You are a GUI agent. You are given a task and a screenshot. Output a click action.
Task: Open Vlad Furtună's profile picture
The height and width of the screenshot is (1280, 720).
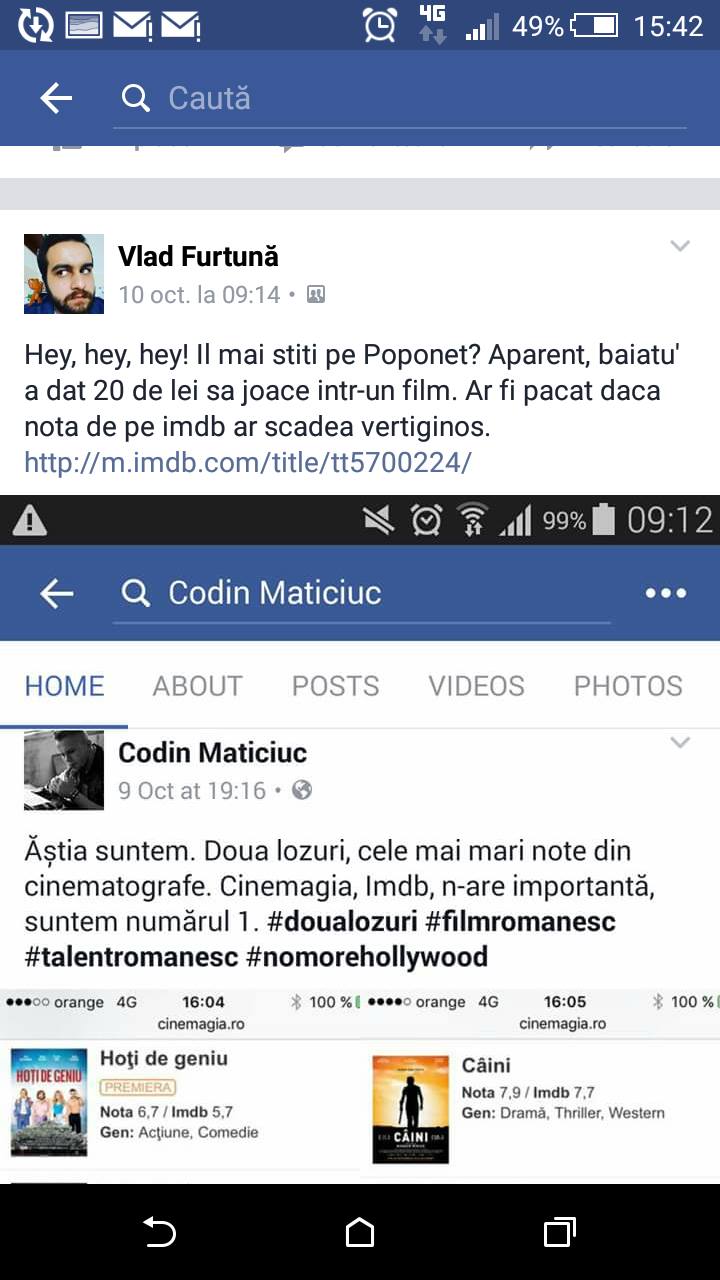(64, 274)
